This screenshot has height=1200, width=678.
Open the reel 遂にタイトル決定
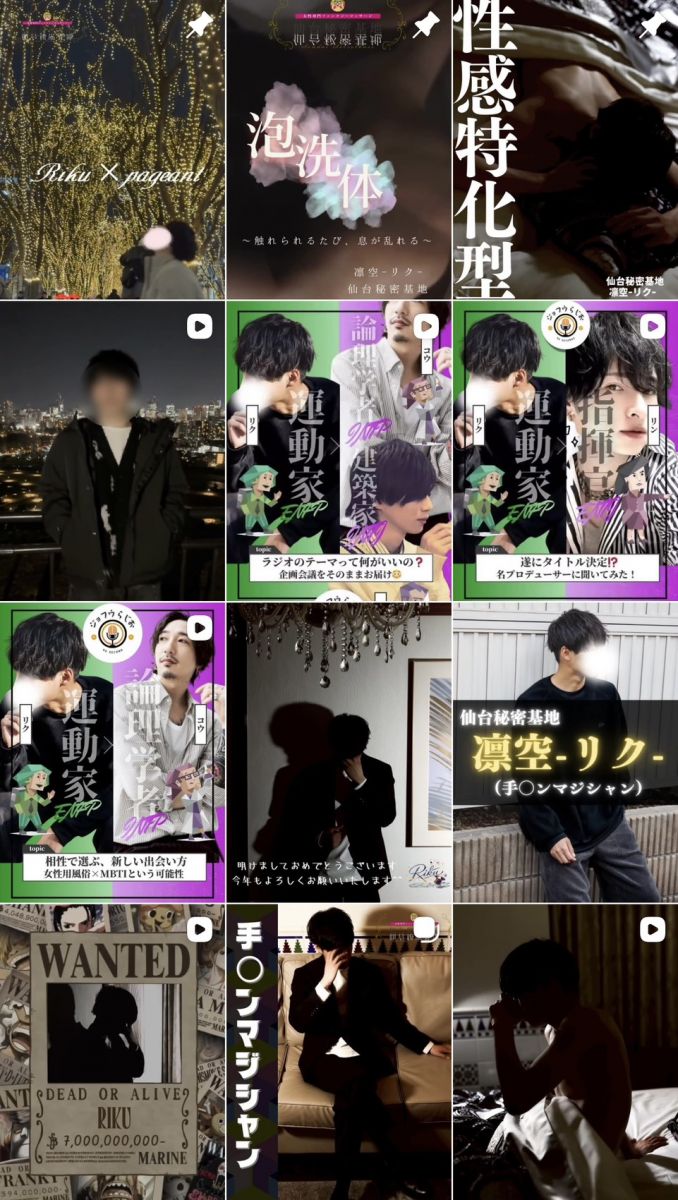pos(565,450)
